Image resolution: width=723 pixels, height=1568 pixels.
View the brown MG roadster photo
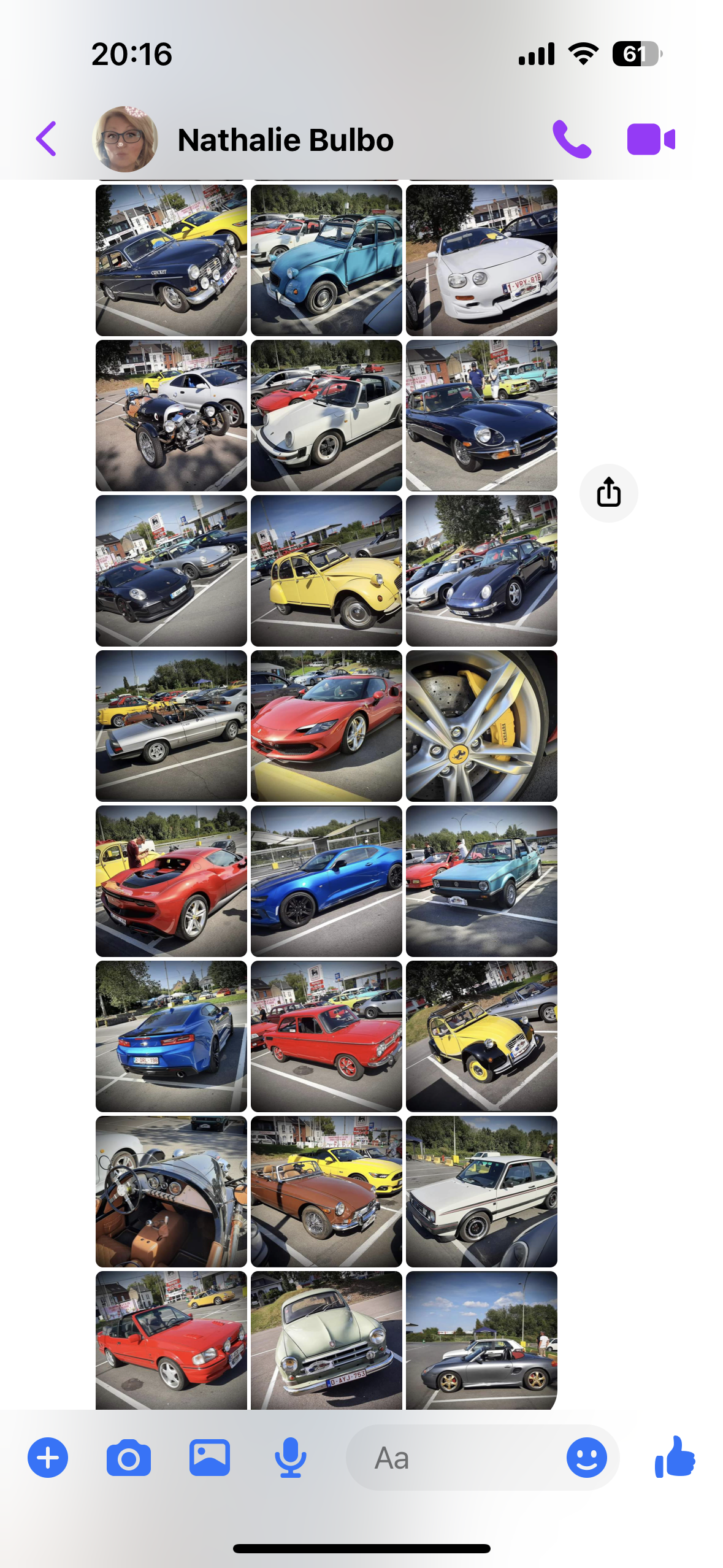pyautogui.click(x=326, y=1192)
